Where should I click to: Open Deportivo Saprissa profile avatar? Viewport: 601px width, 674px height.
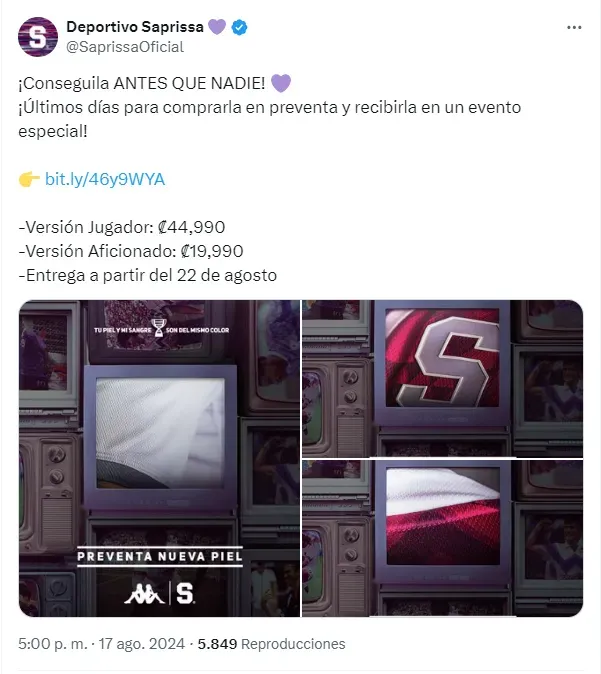point(38,37)
